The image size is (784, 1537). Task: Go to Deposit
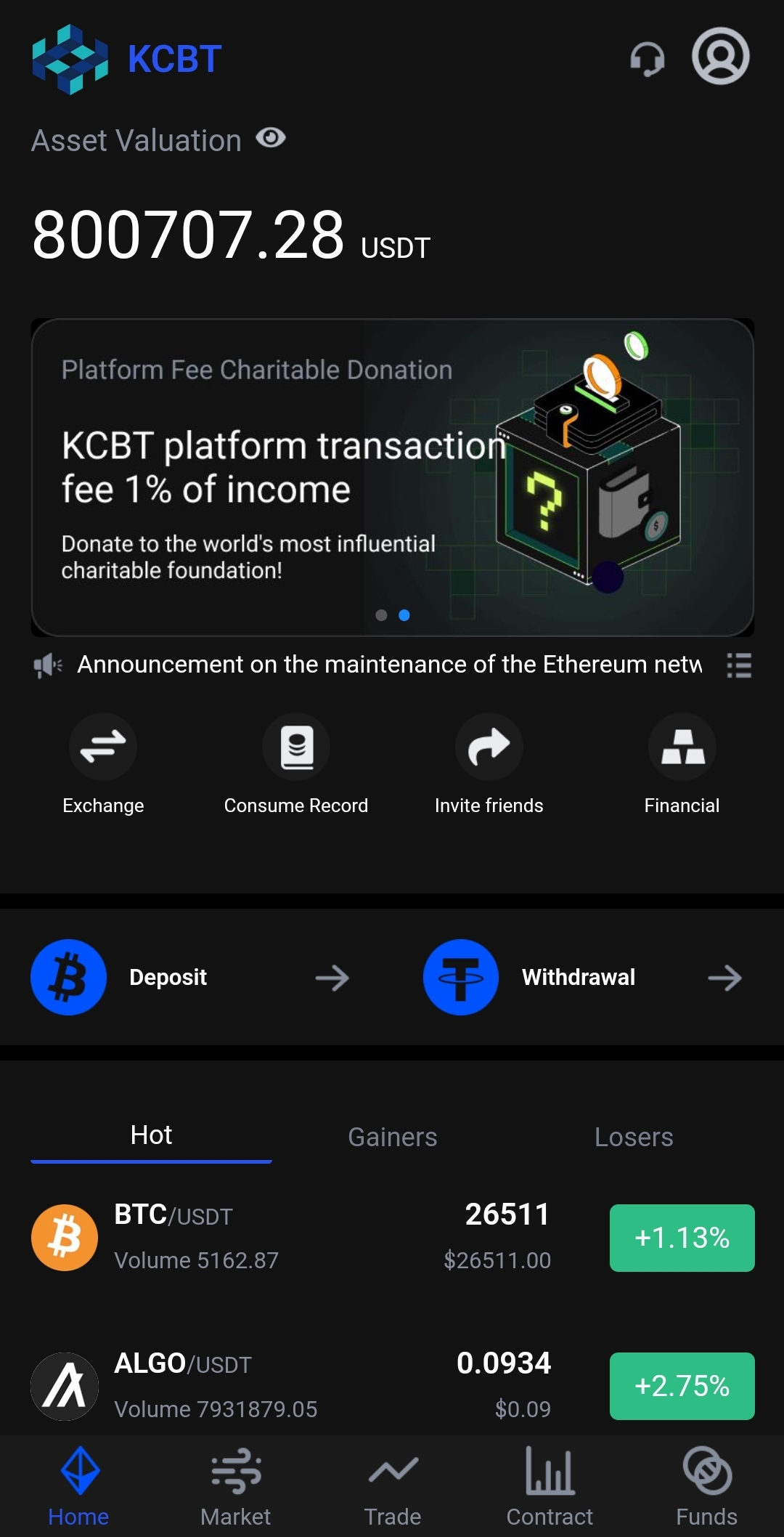point(190,978)
